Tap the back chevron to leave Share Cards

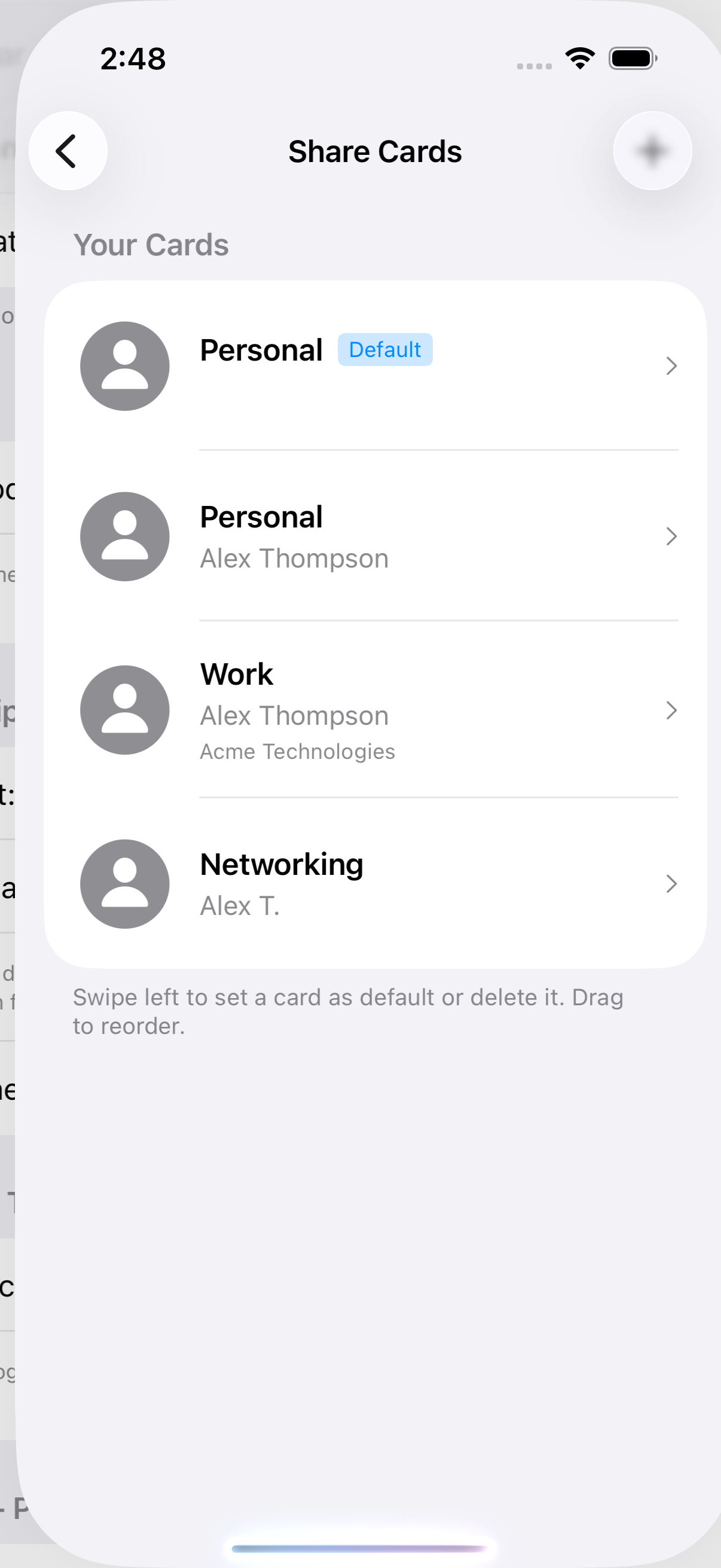68,150
